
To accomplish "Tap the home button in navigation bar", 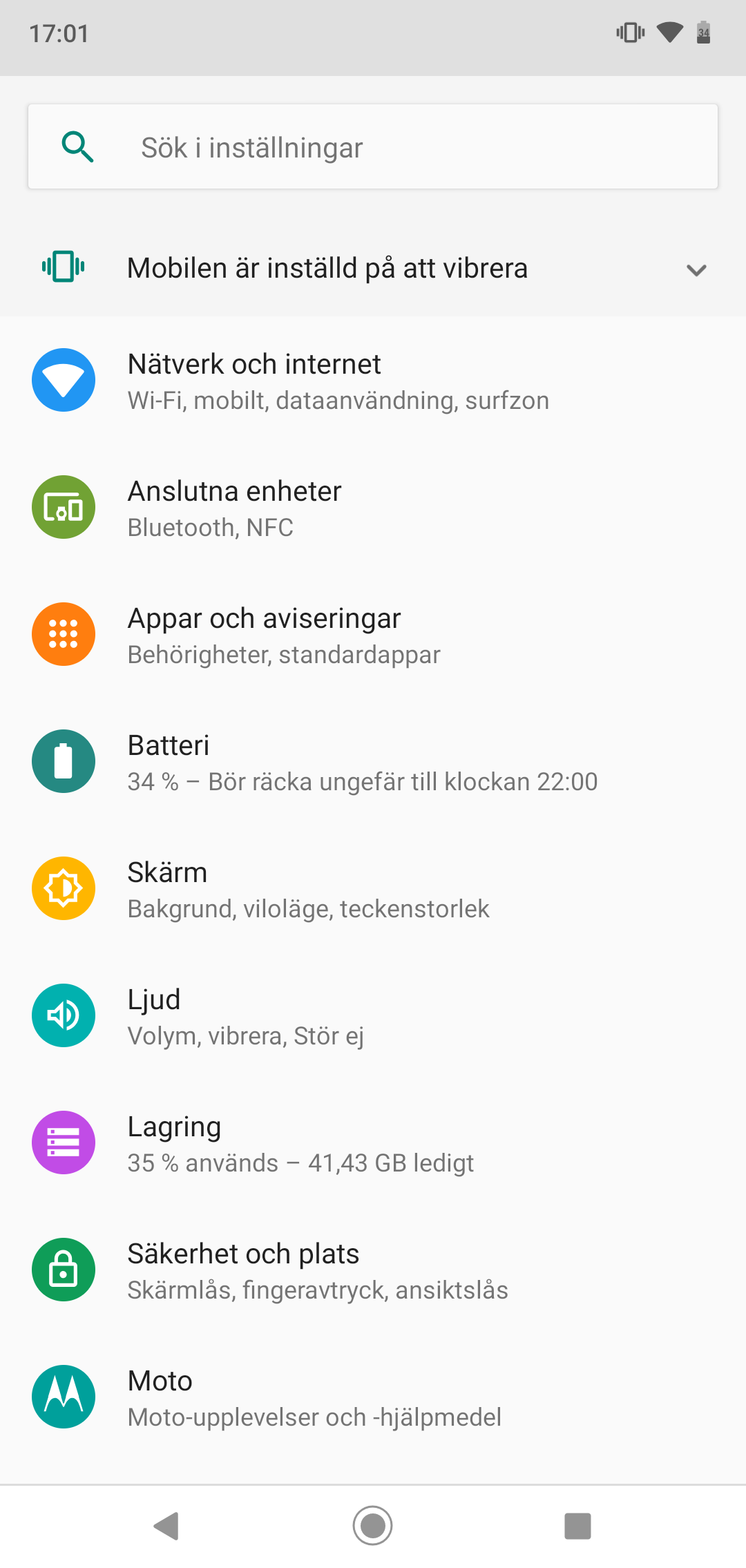I will click(373, 1526).
